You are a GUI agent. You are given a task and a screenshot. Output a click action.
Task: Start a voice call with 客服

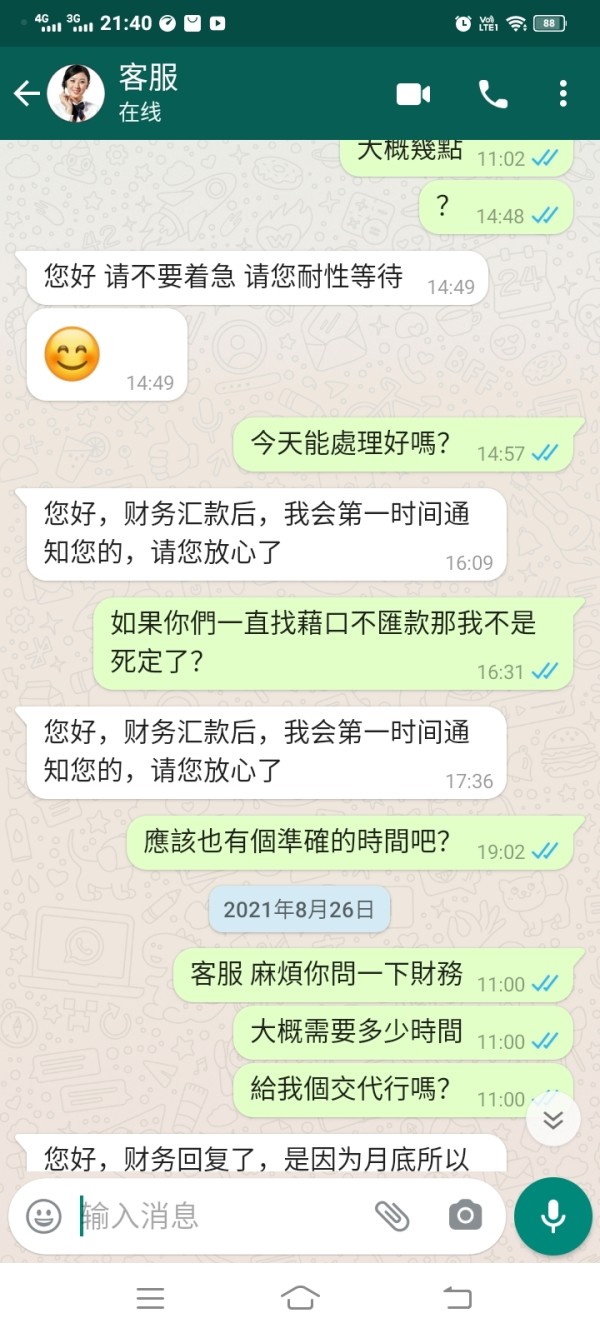pyautogui.click(x=493, y=94)
